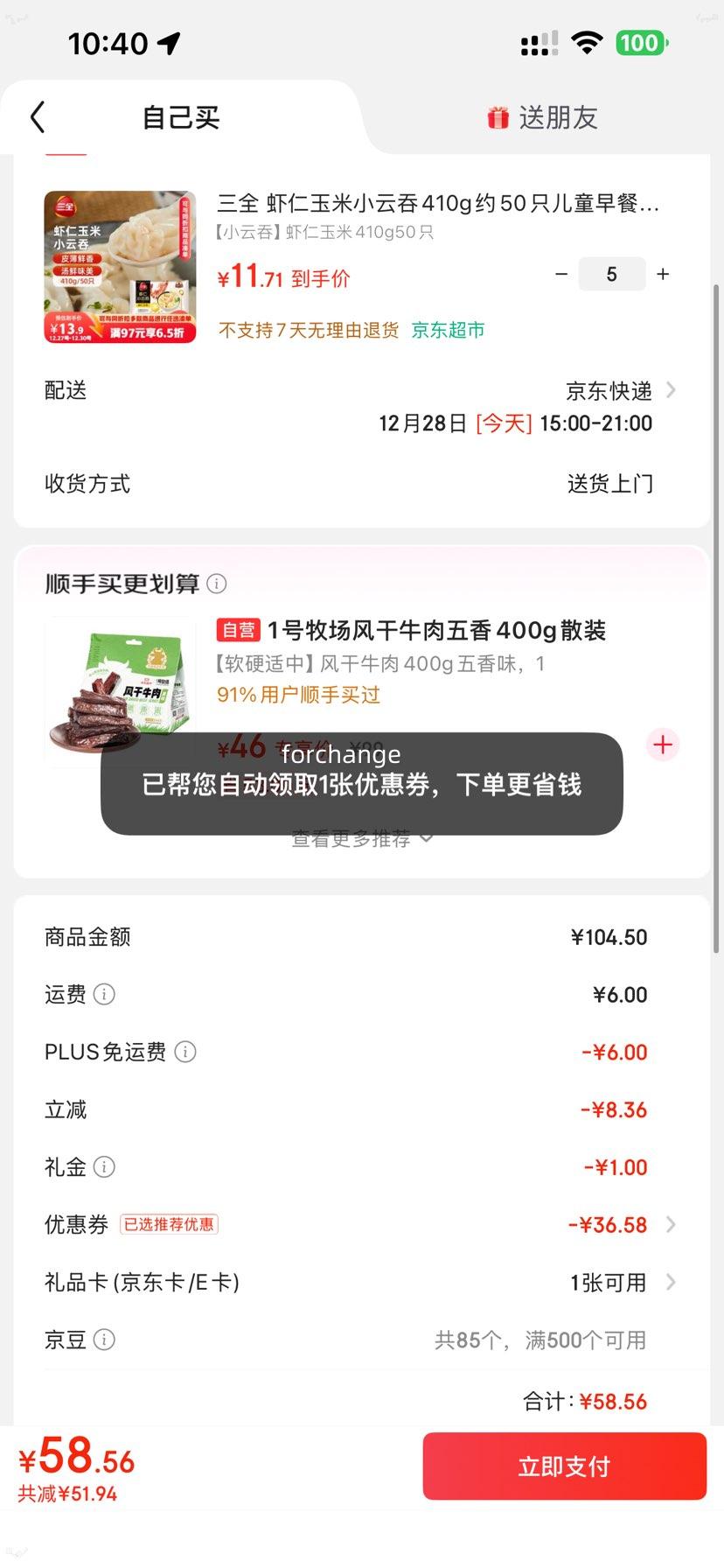Select the 自己买 tab
724x1568 pixels.
click(182, 117)
